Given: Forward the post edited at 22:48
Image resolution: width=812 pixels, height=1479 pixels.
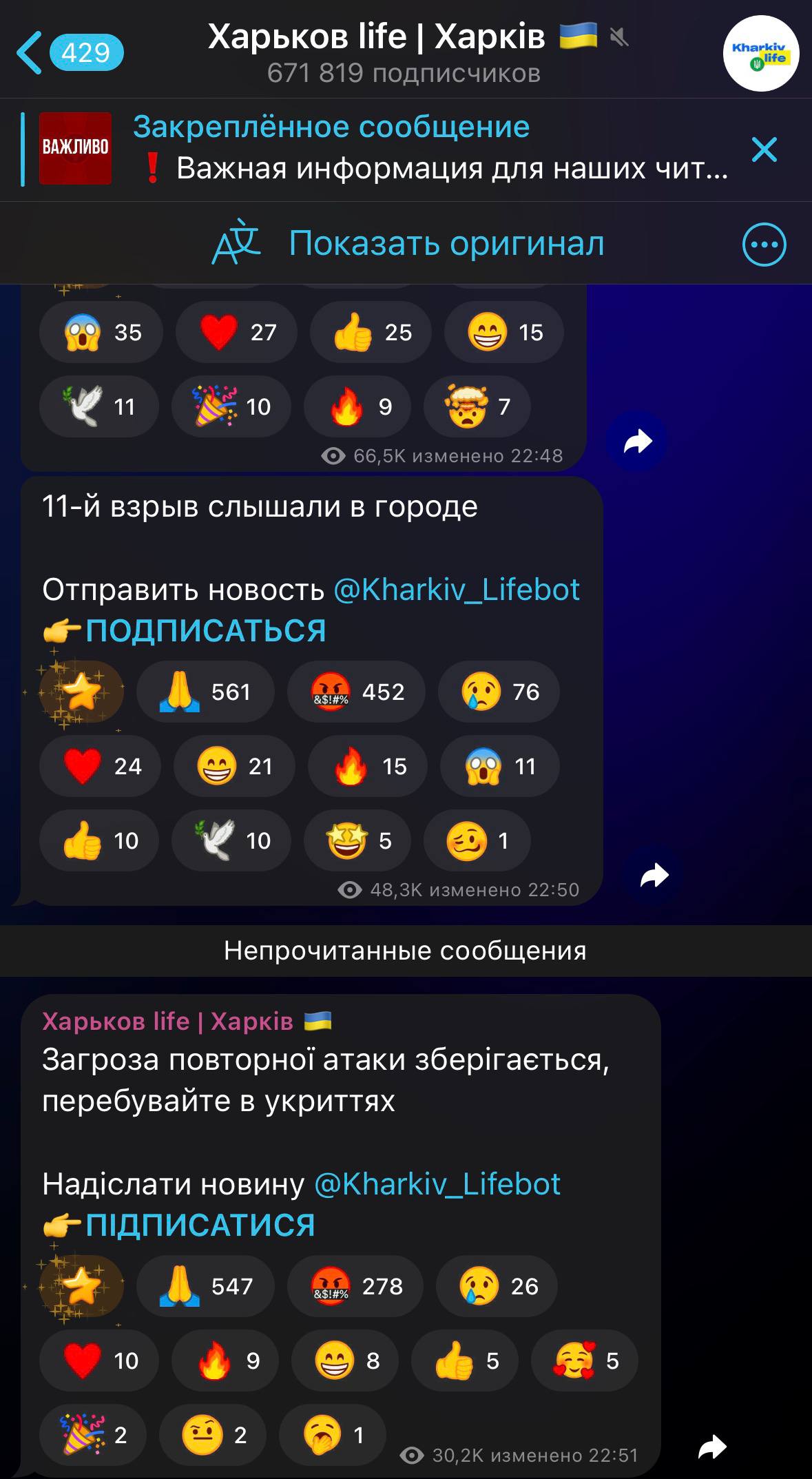Looking at the screenshot, I should [x=637, y=442].
